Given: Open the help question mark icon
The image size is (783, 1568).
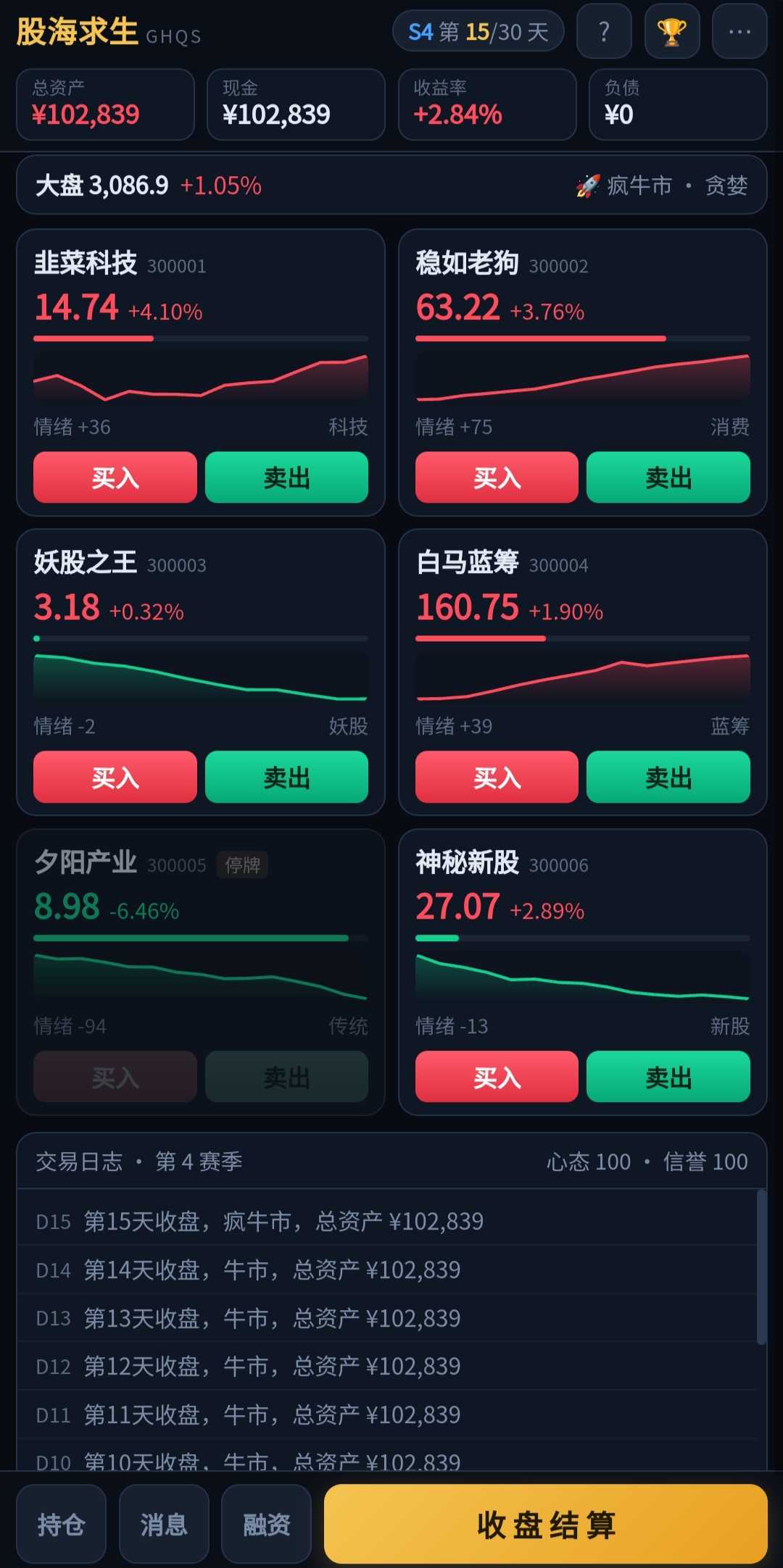Looking at the screenshot, I should pos(604,31).
